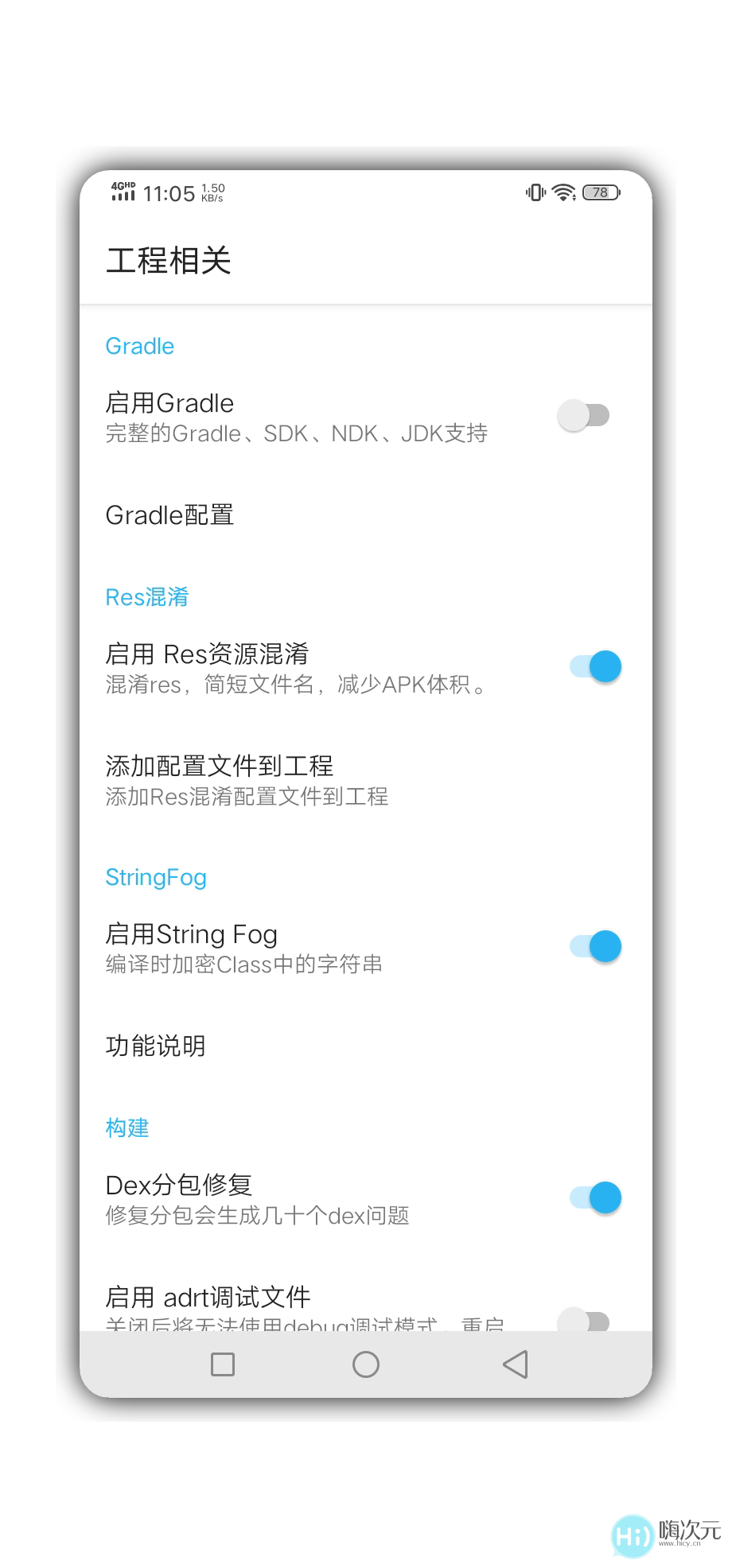Open the 功能说明 explanation entry
Image resolution: width=732 pixels, height=1568 pixels.
pyautogui.click(x=156, y=1046)
